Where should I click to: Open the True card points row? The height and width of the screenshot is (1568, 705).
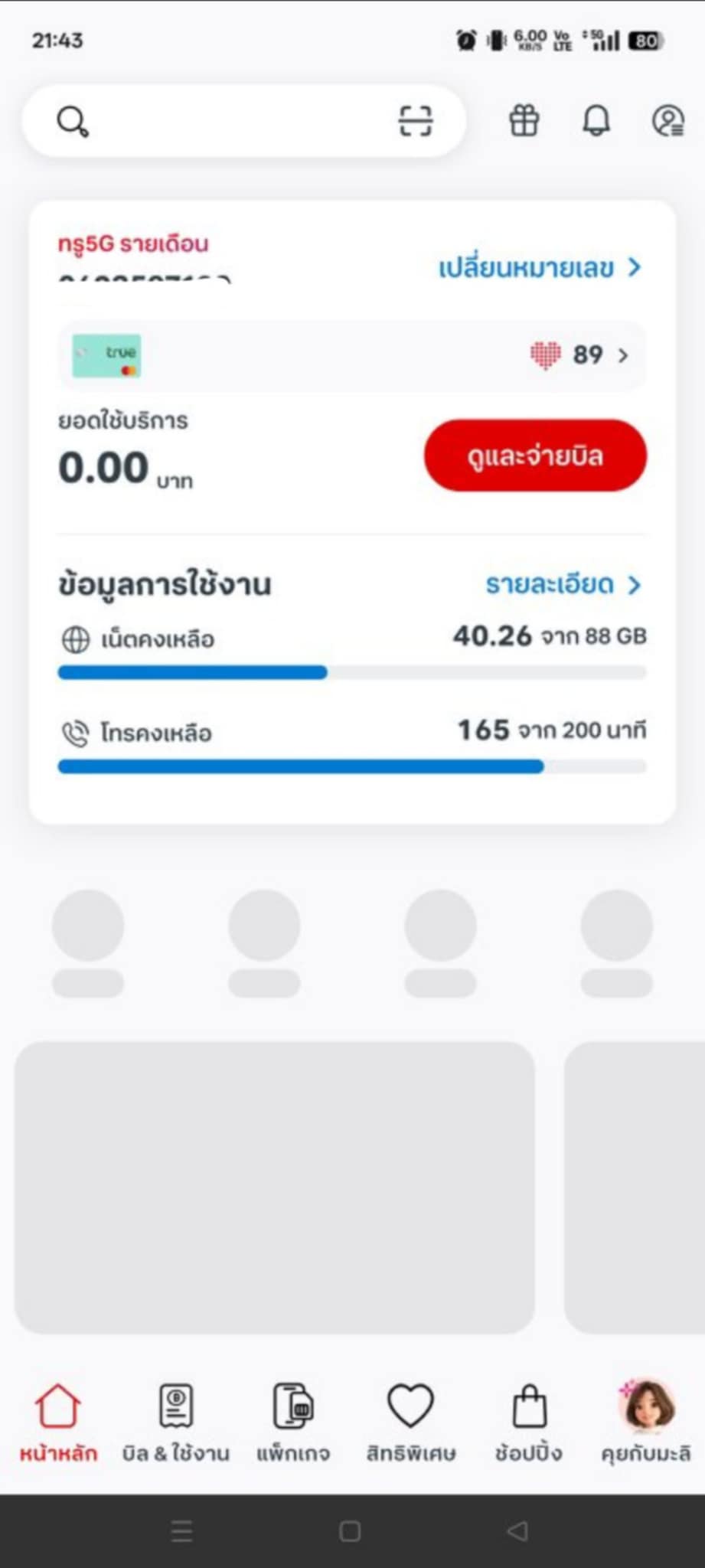[x=352, y=355]
